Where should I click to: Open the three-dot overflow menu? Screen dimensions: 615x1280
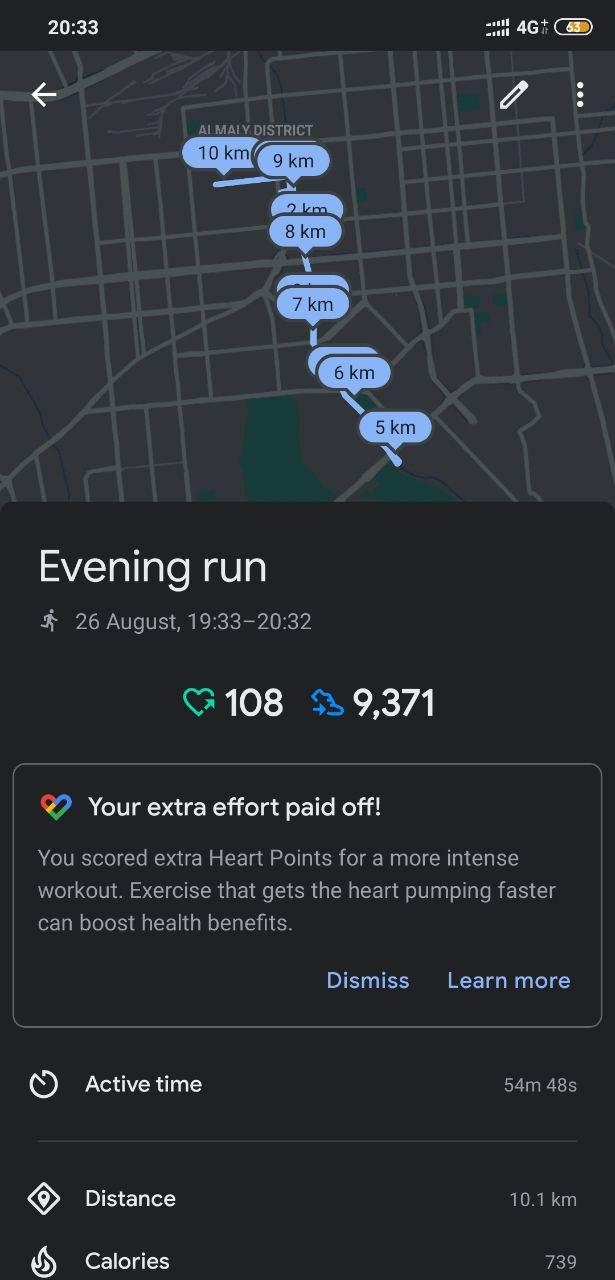point(580,95)
